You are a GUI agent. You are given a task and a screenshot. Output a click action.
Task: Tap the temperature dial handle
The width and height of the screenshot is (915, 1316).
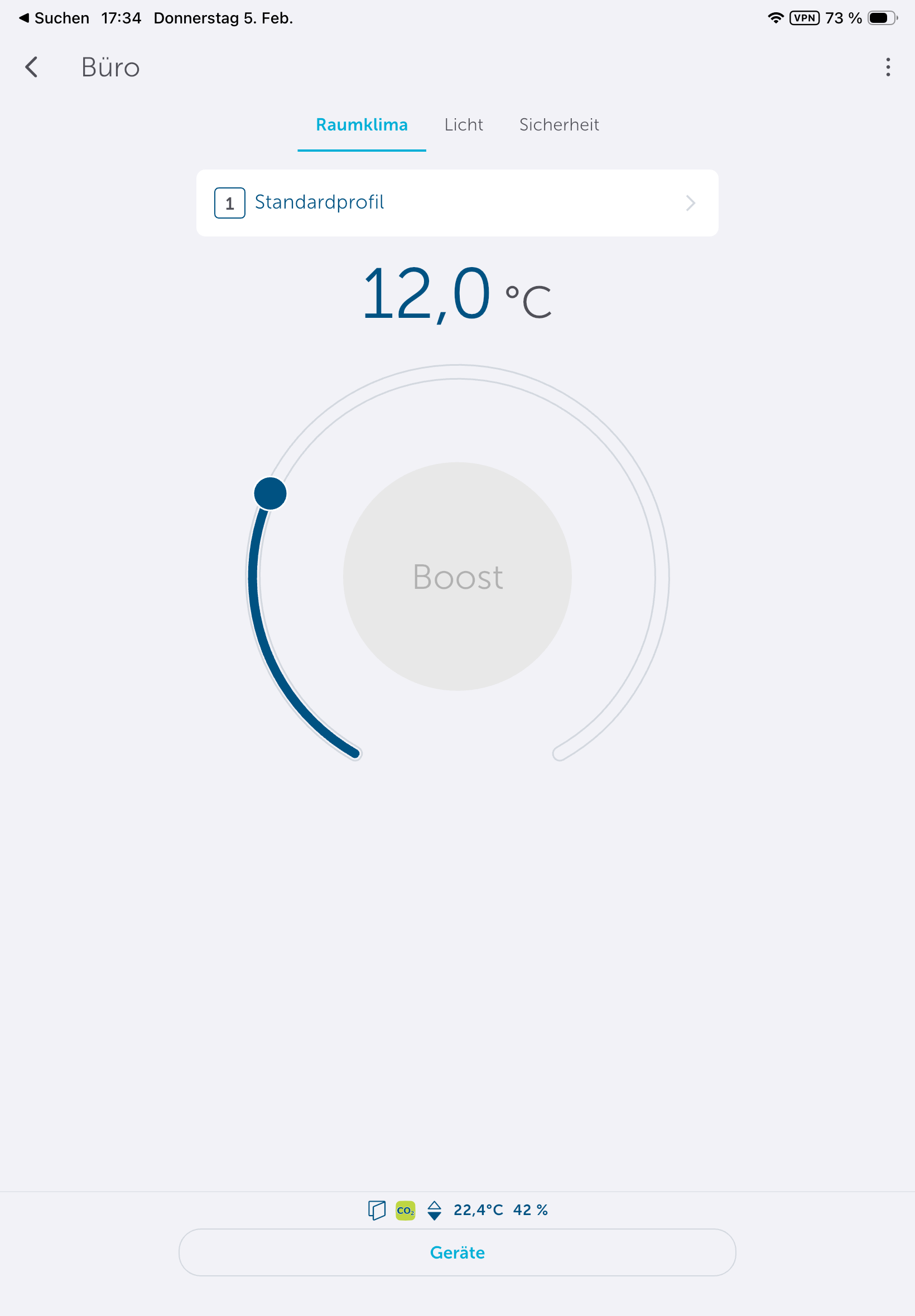pyautogui.click(x=270, y=493)
